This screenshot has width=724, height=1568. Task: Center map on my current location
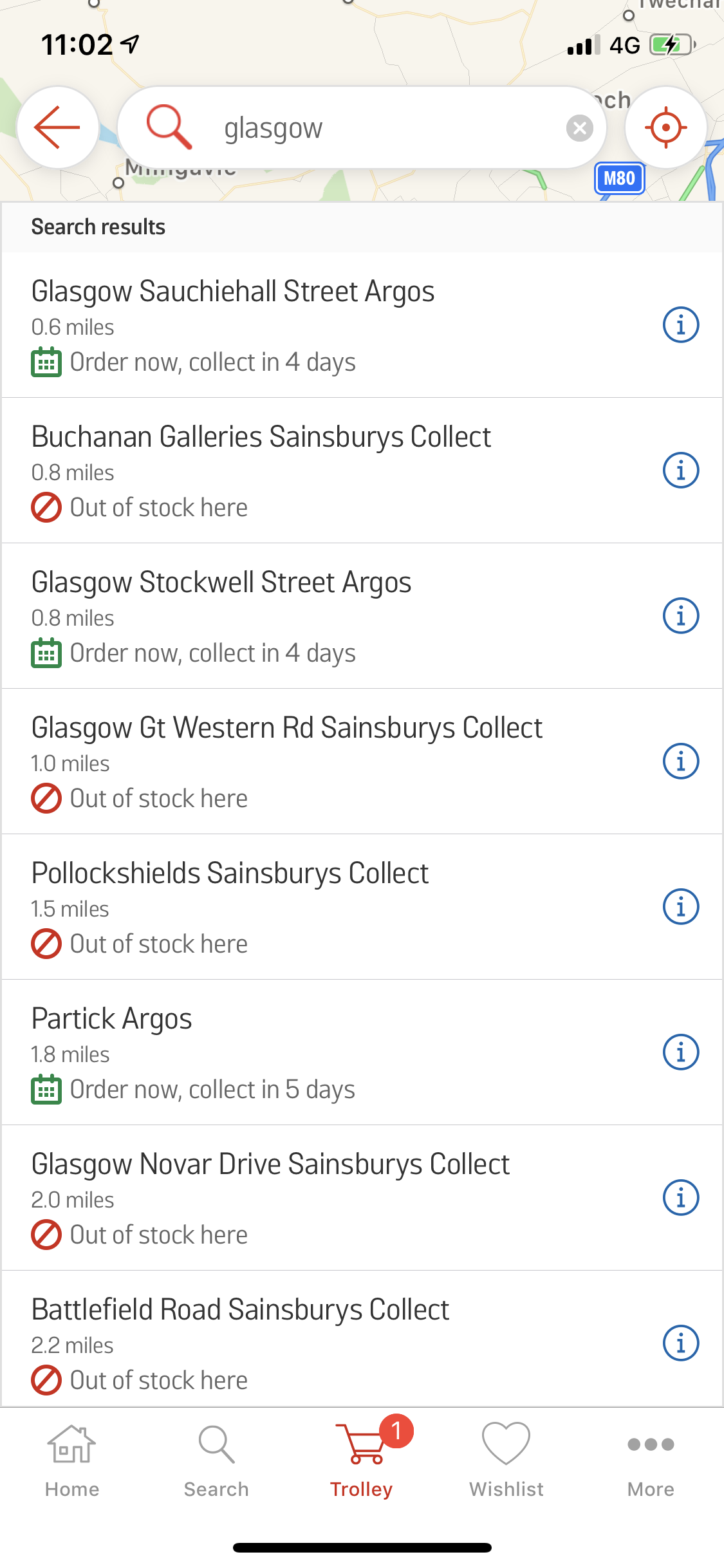665,127
